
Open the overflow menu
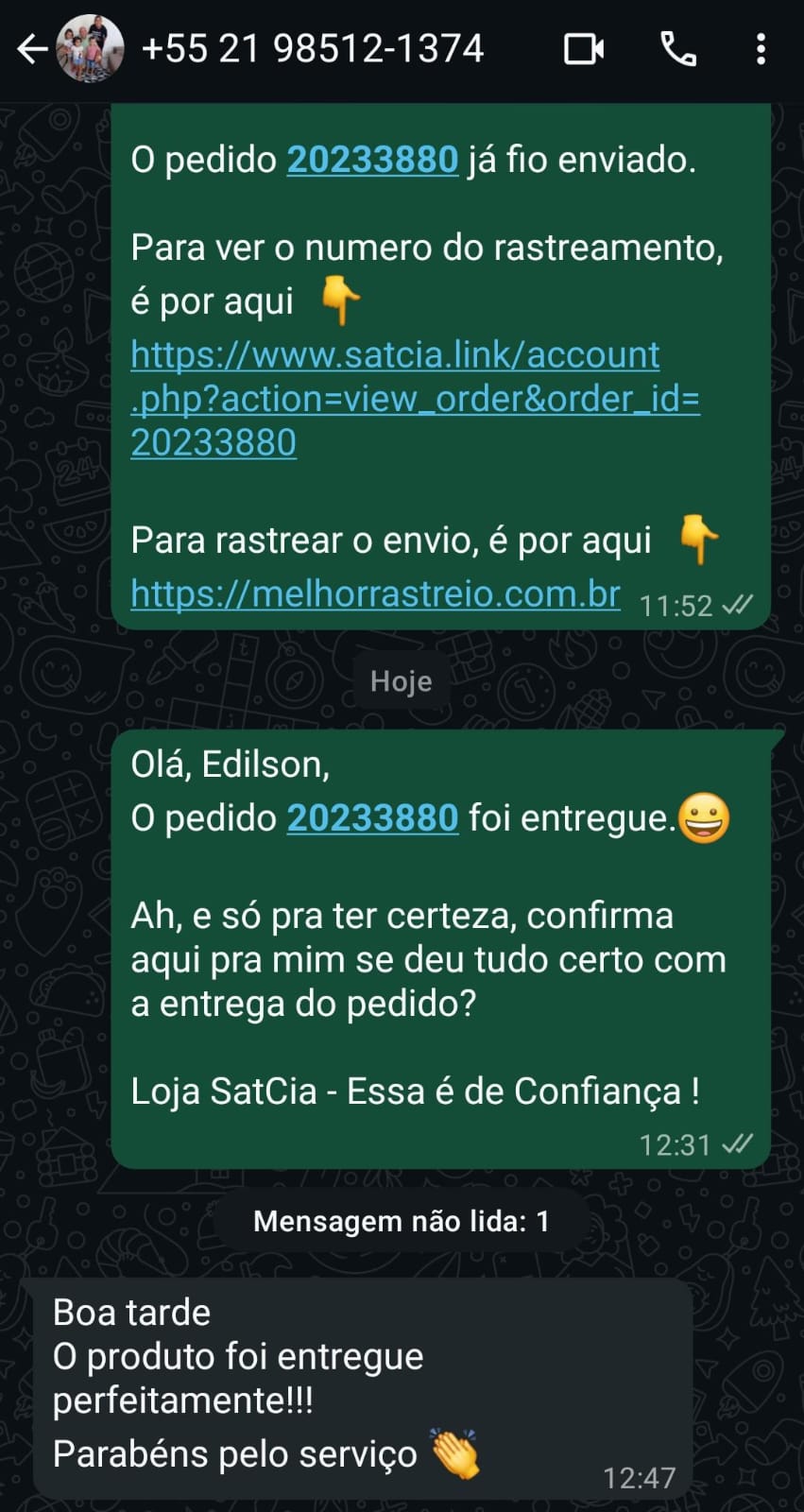(761, 49)
